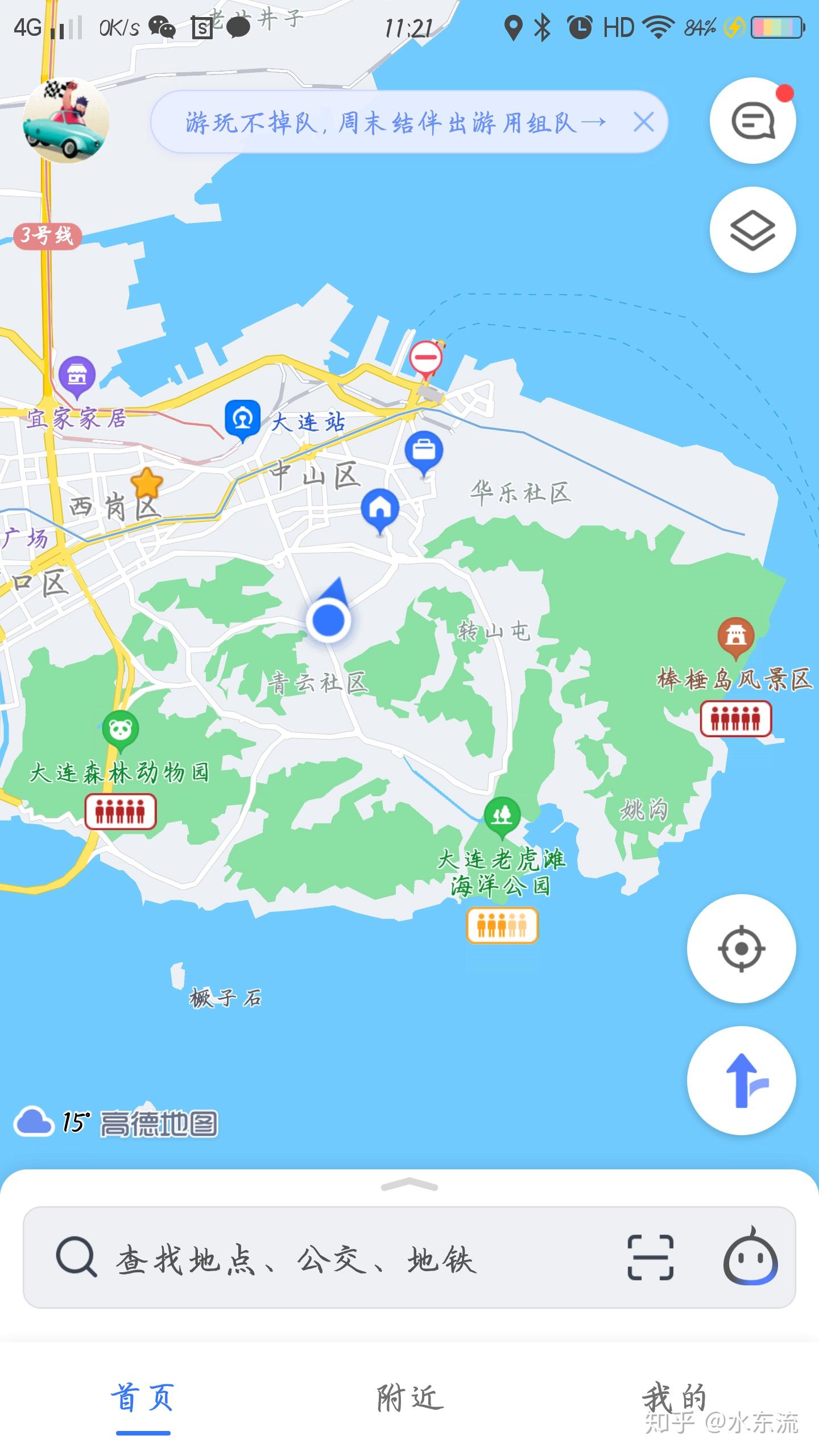Screen dimensions: 819x1456
Task: Open the team outing banner 游玩不掉队
Action: coord(395,122)
